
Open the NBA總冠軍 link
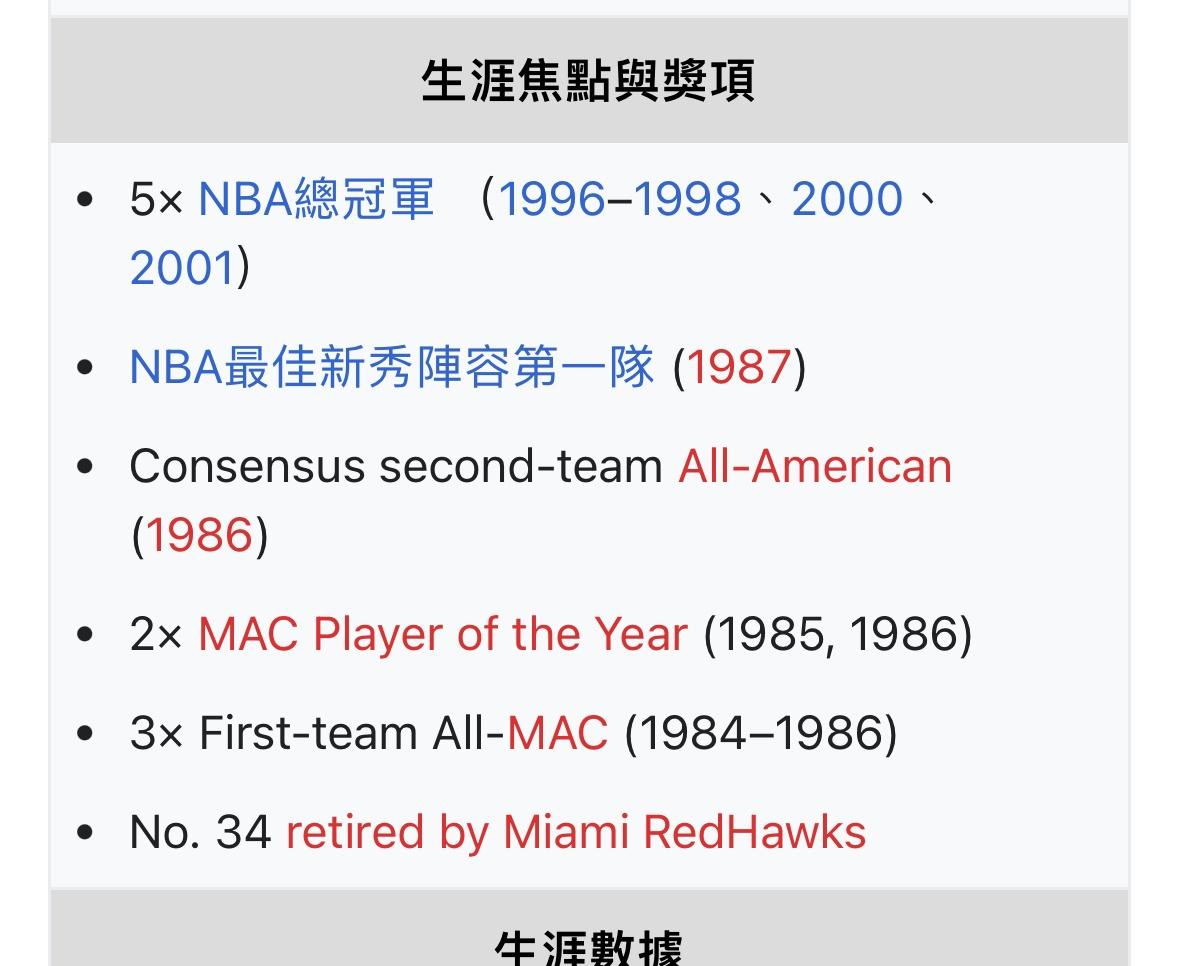(316, 199)
